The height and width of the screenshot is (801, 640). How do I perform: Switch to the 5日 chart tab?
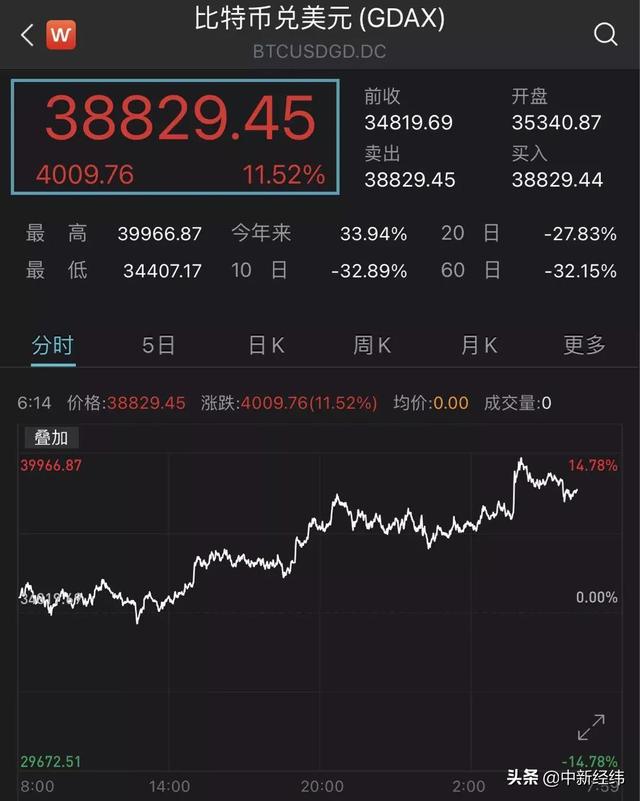[159, 346]
